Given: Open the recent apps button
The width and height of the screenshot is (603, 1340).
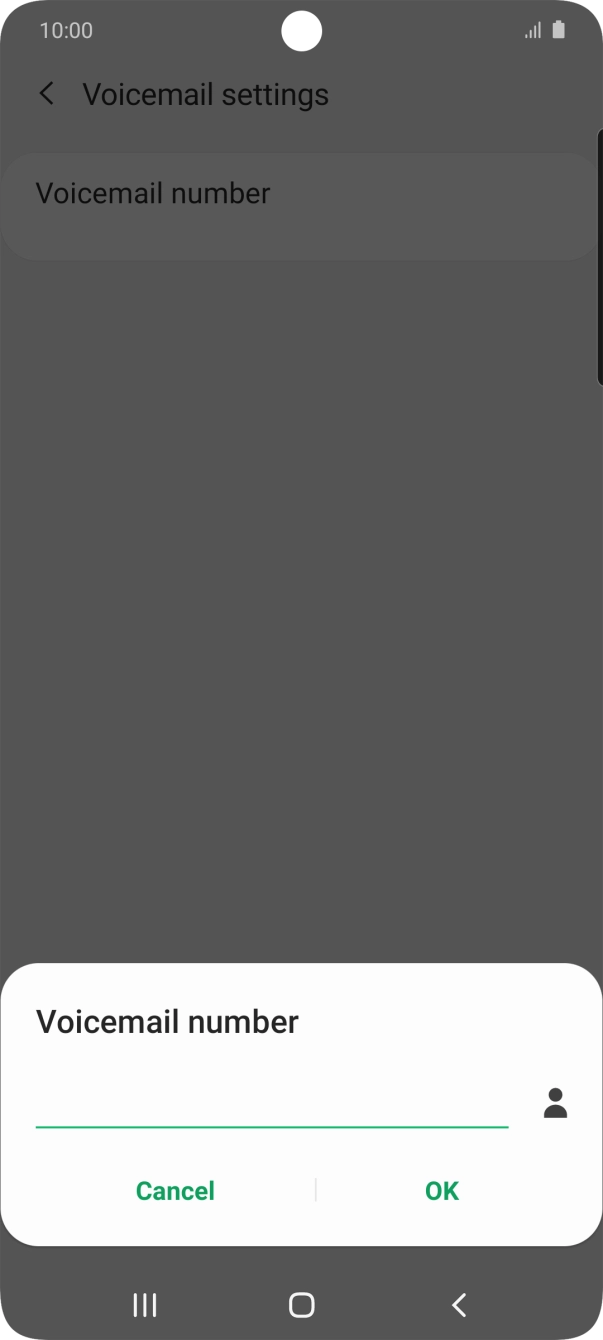Looking at the screenshot, I should (x=145, y=1304).
